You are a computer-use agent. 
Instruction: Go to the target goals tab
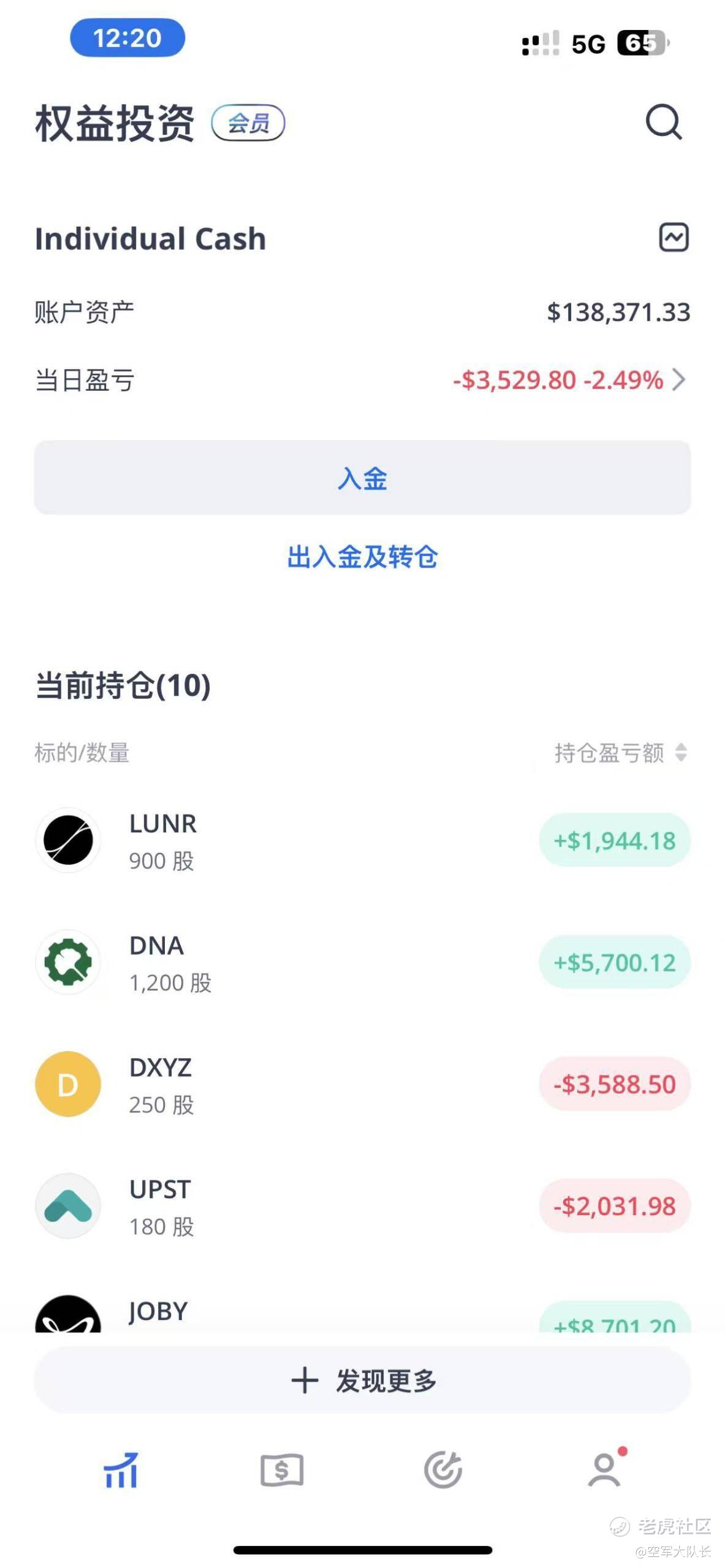pos(443,1470)
